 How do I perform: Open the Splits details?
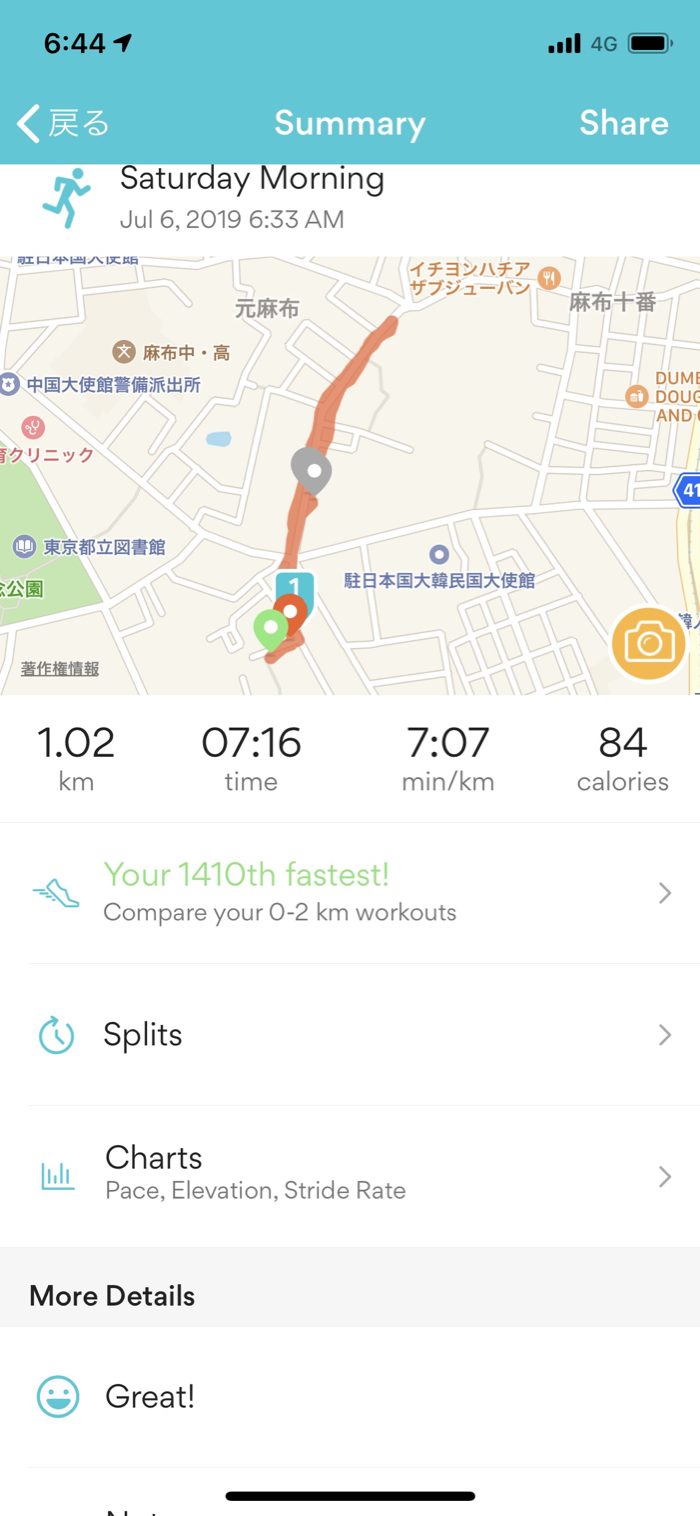[x=350, y=1035]
